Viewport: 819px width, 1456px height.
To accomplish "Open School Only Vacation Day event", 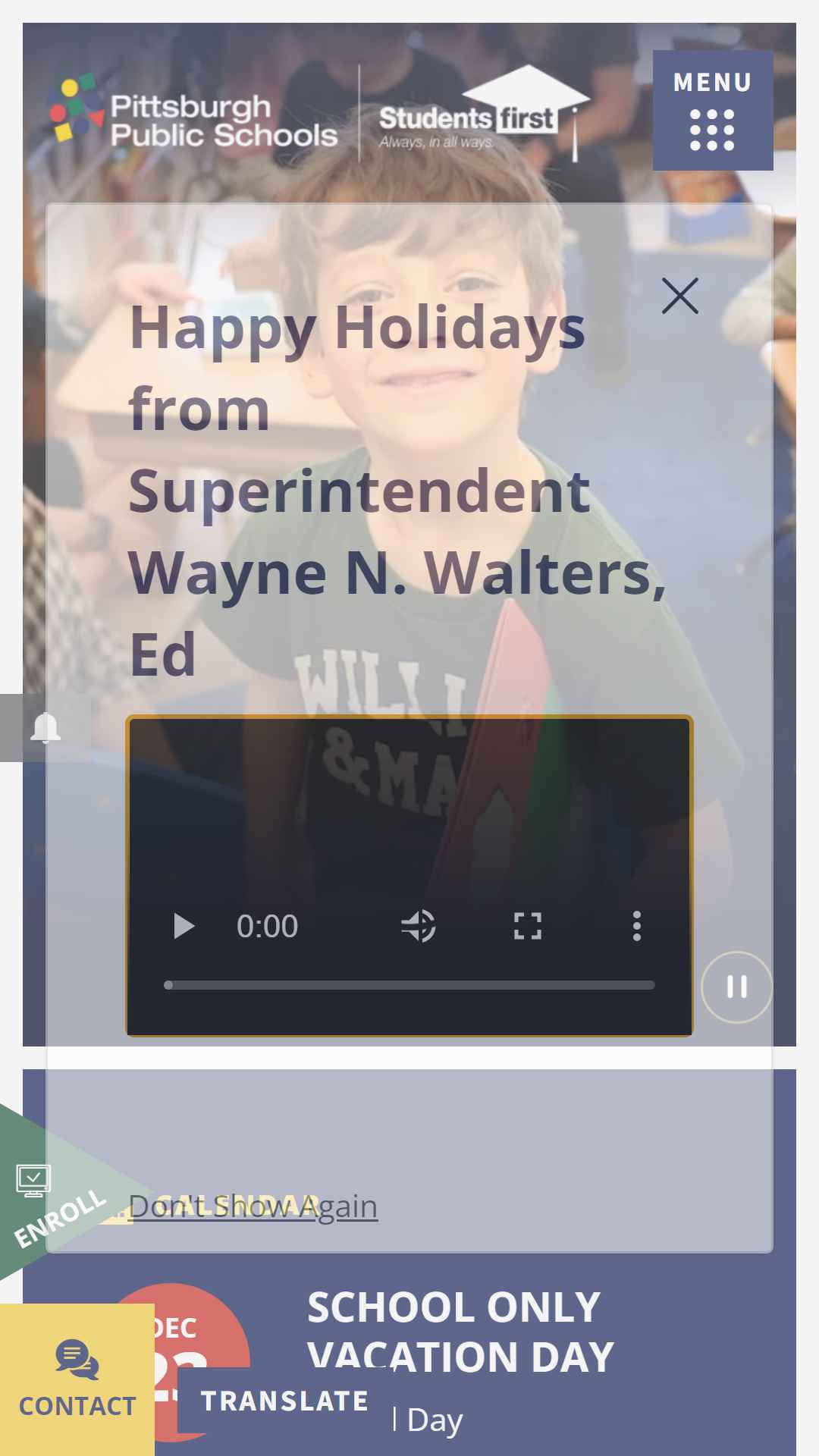I will click(x=460, y=1332).
